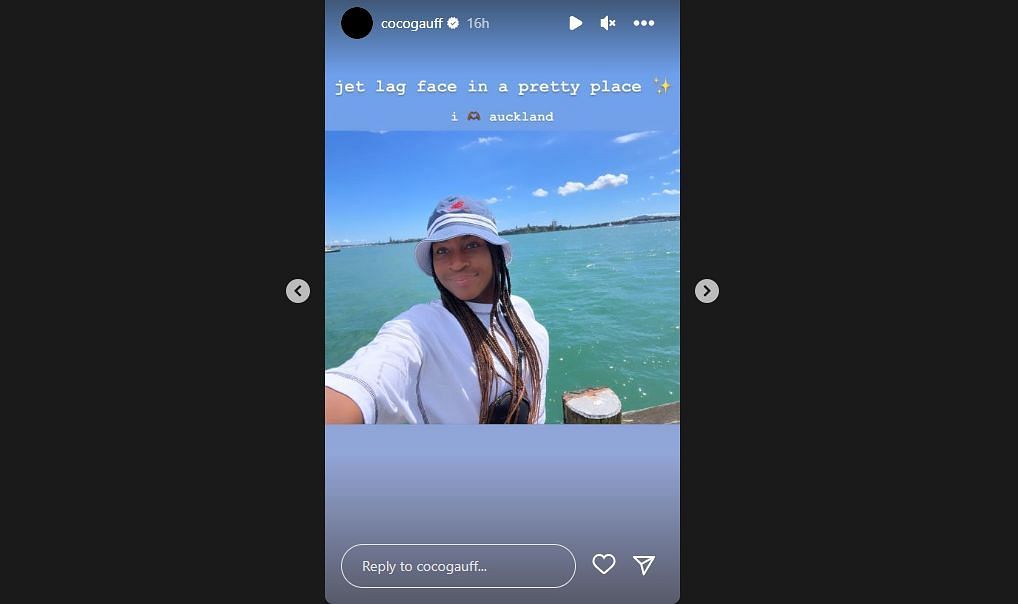
Task: Go to the next story
Action: [707, 291]
